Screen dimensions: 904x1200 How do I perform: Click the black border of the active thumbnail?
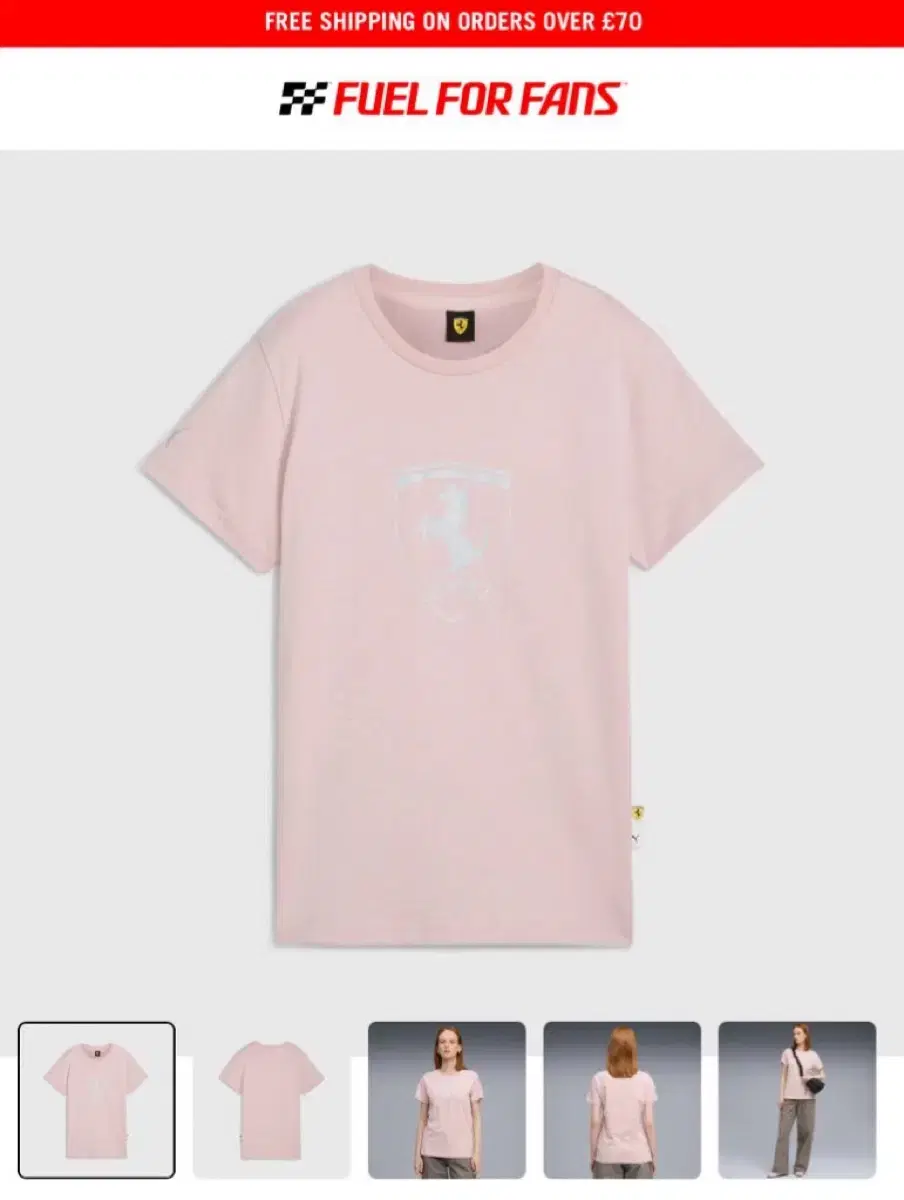pyautogui.click(x=95, y=1023)
